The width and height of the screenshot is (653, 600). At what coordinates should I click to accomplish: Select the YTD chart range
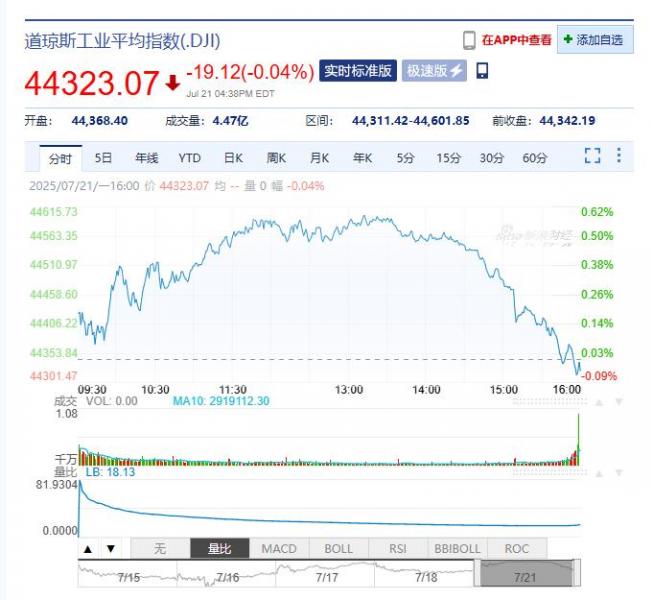190,158
